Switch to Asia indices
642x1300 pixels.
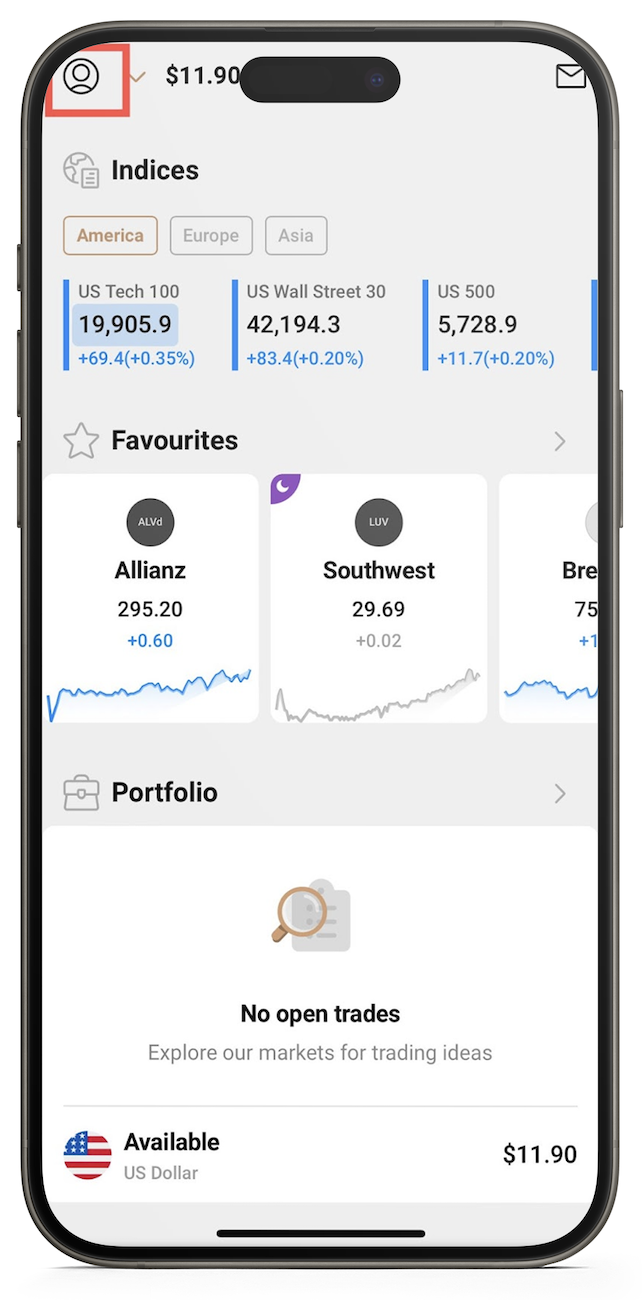coord(296,236)
